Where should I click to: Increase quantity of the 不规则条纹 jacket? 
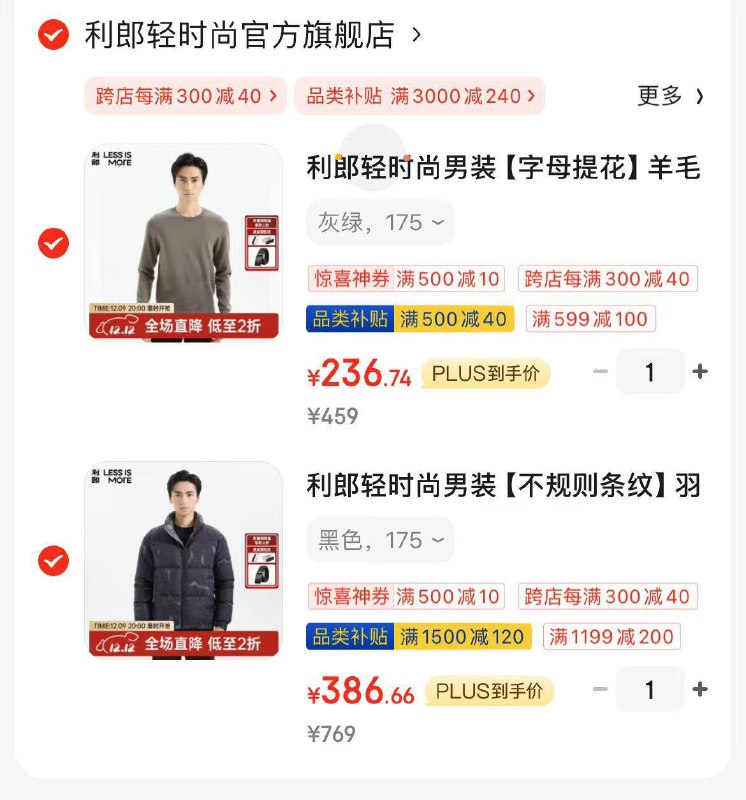pyautogui.click(x=700, y=689)
